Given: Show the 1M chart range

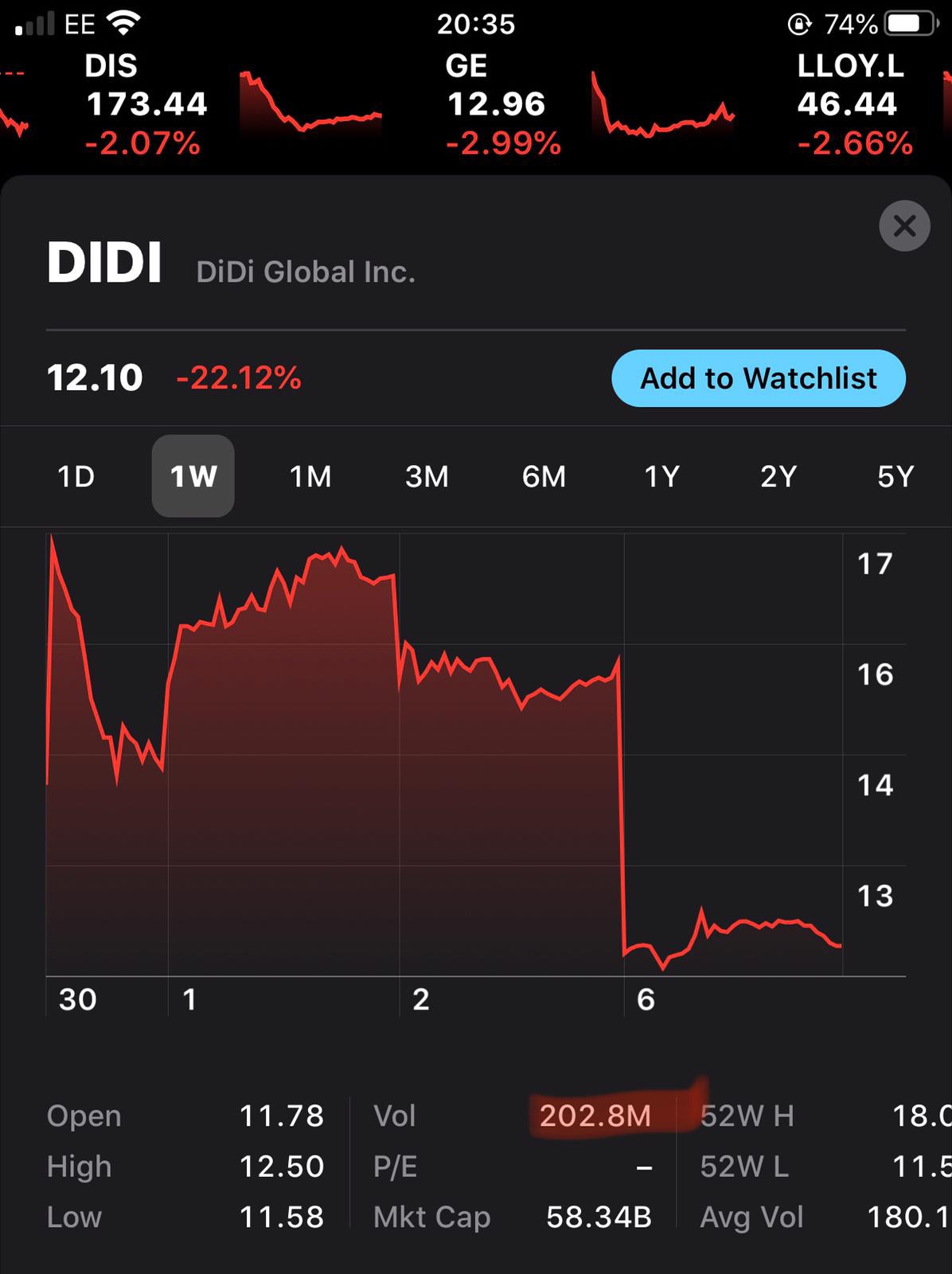Looking at the screenshot, I should click(310, 476).
